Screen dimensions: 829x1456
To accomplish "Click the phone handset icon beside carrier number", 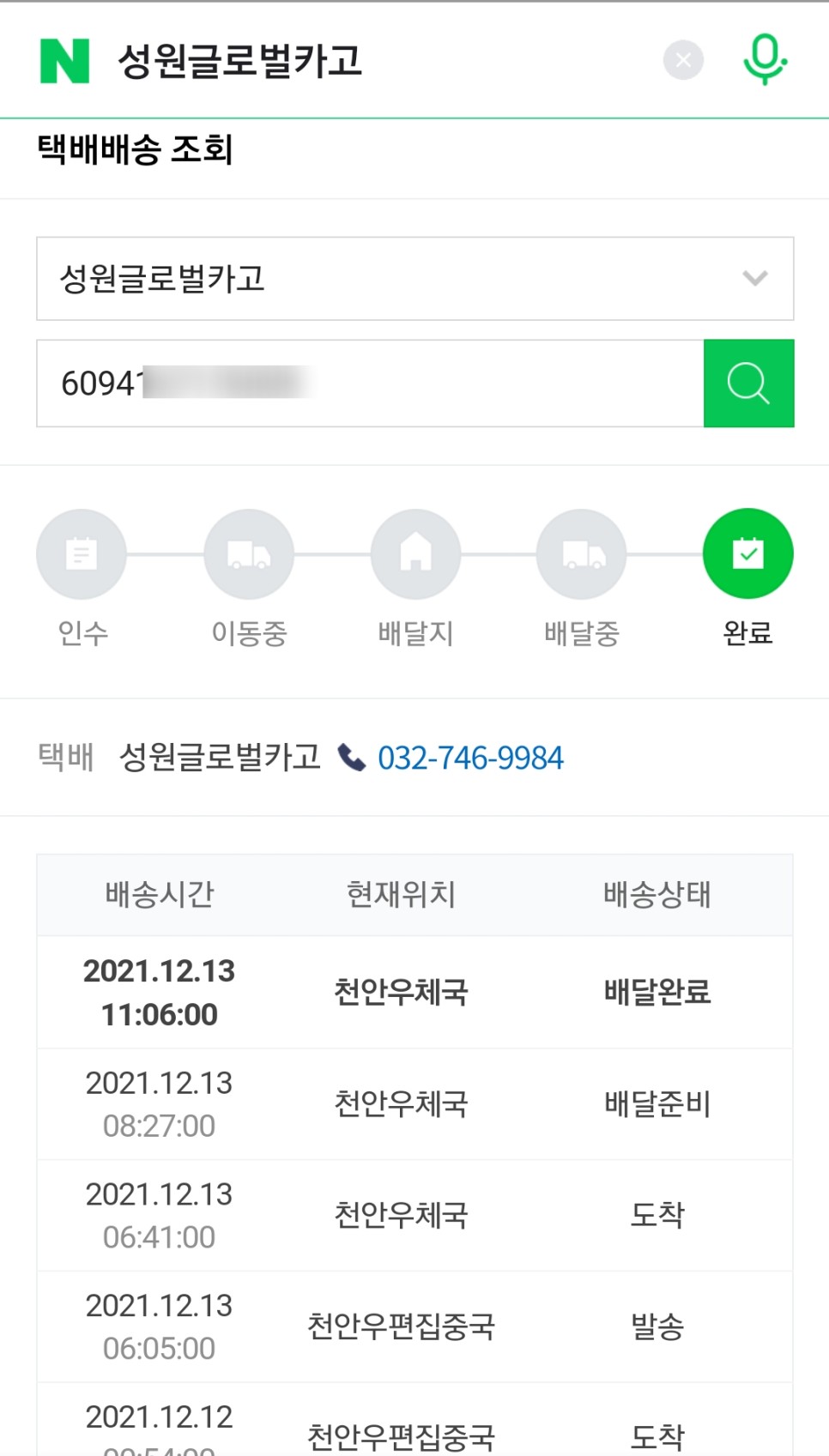I will 352,757.
